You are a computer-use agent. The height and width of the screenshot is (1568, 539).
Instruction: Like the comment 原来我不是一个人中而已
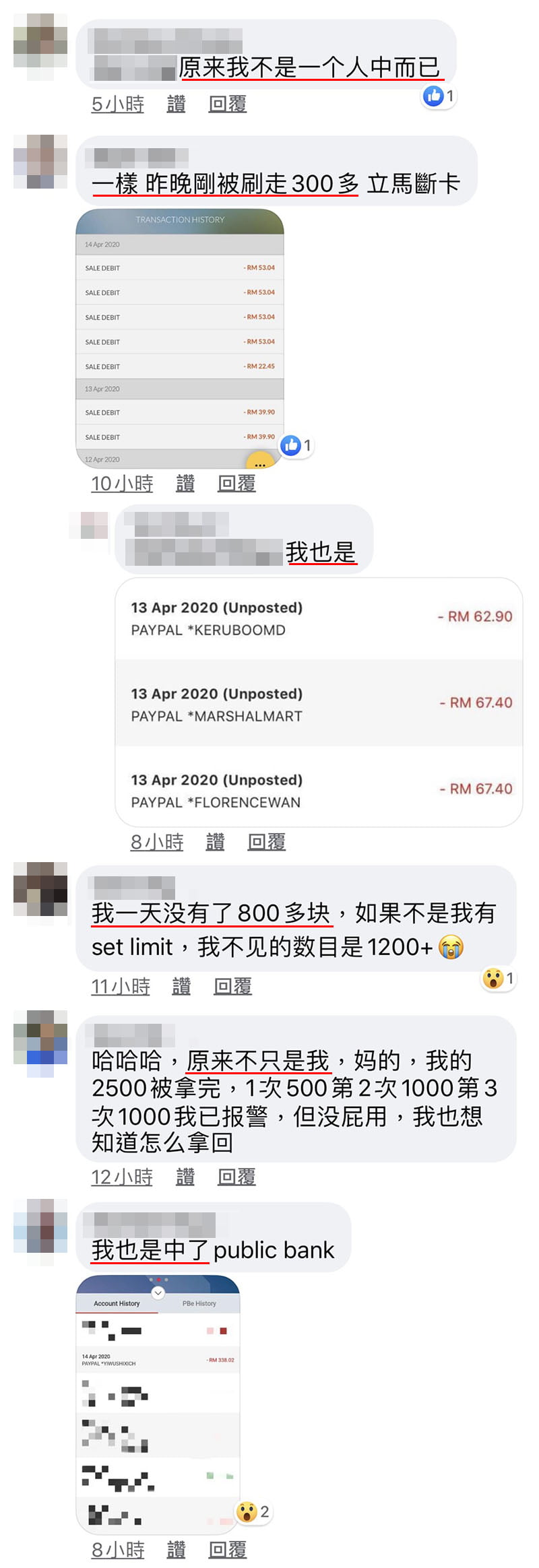(176, 104)
